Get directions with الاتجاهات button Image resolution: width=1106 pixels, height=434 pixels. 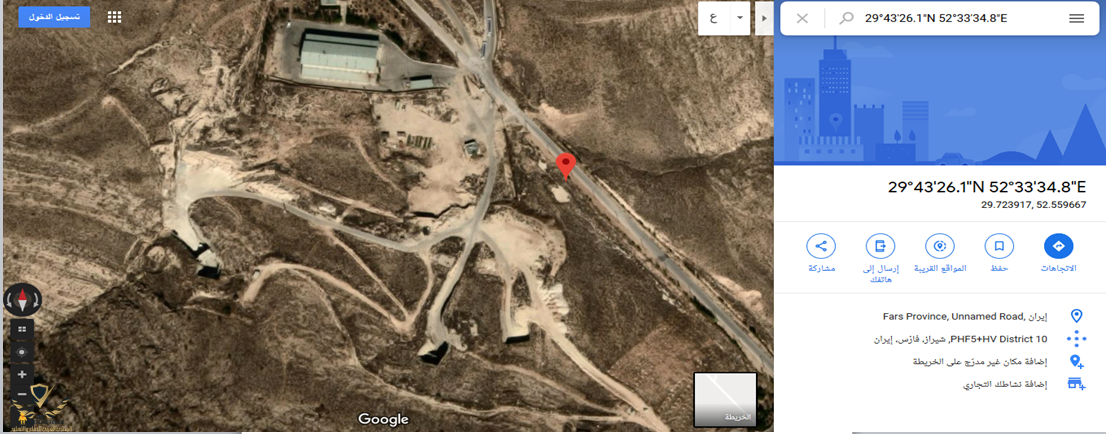pyautogui.click(x=1058, y=246)
